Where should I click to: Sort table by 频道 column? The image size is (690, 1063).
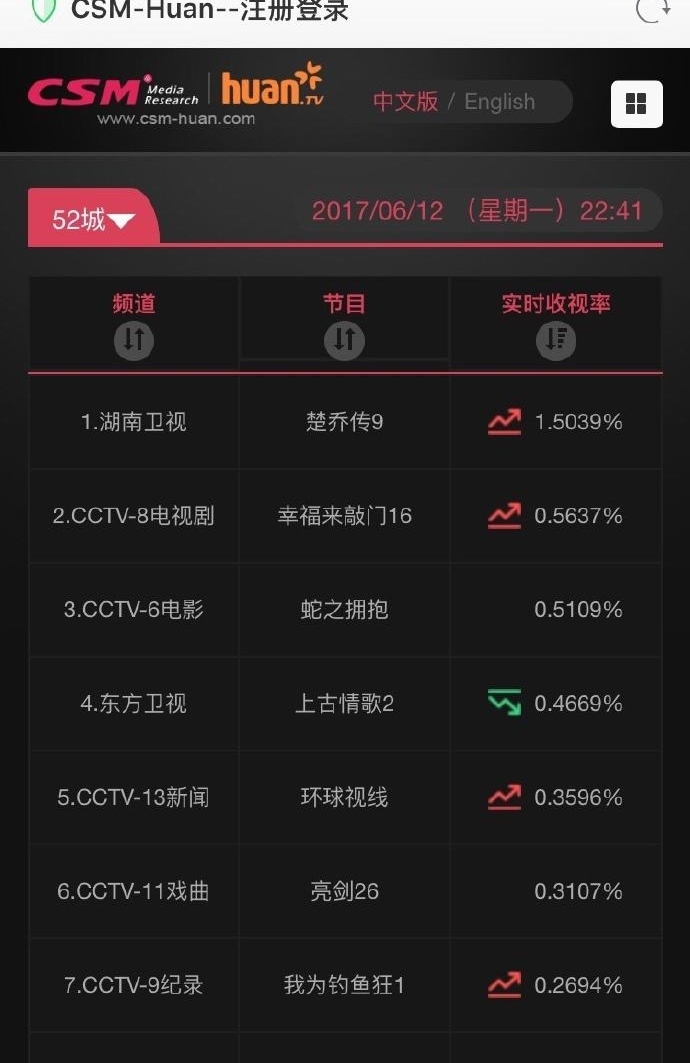tap(134, 340)
